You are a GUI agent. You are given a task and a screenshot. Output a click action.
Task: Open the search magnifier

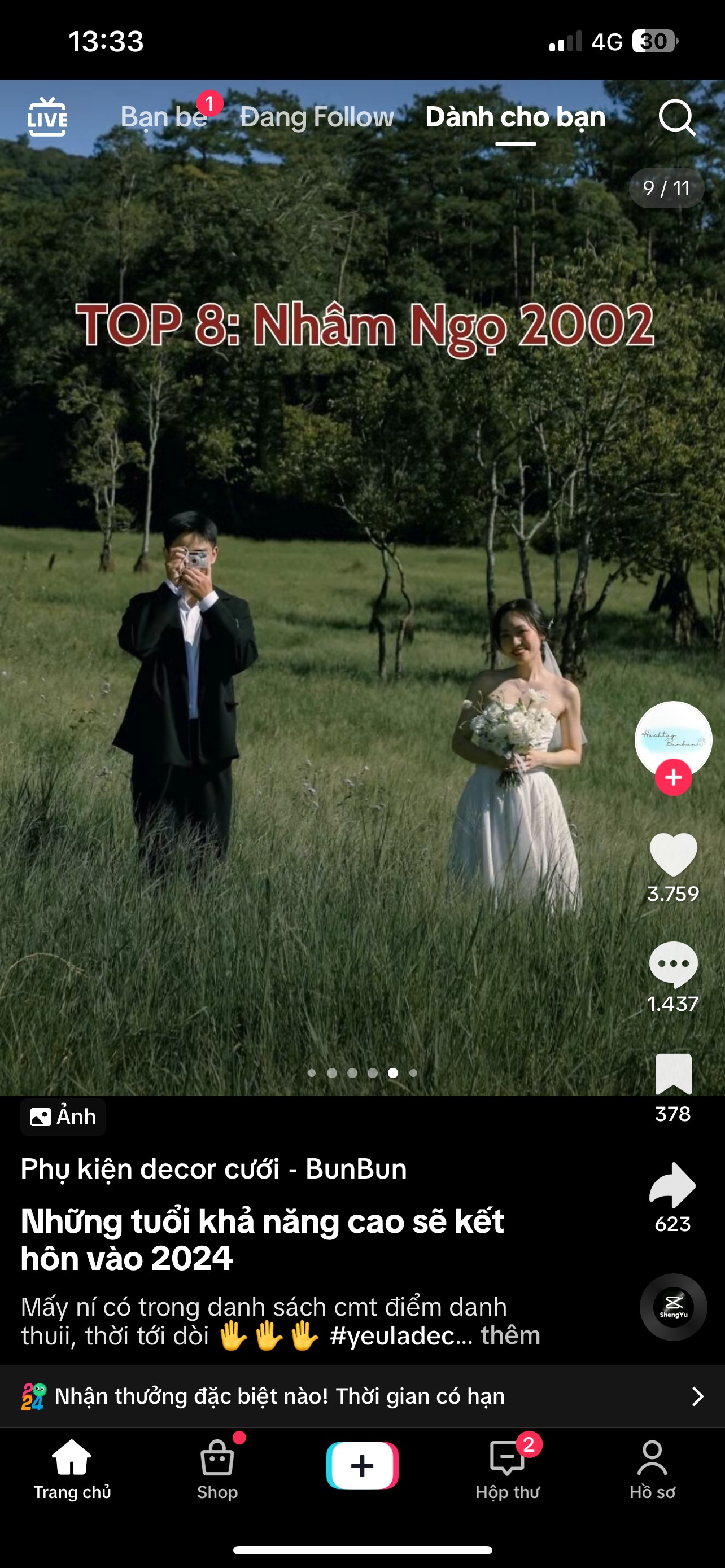[x=677, y=117]
